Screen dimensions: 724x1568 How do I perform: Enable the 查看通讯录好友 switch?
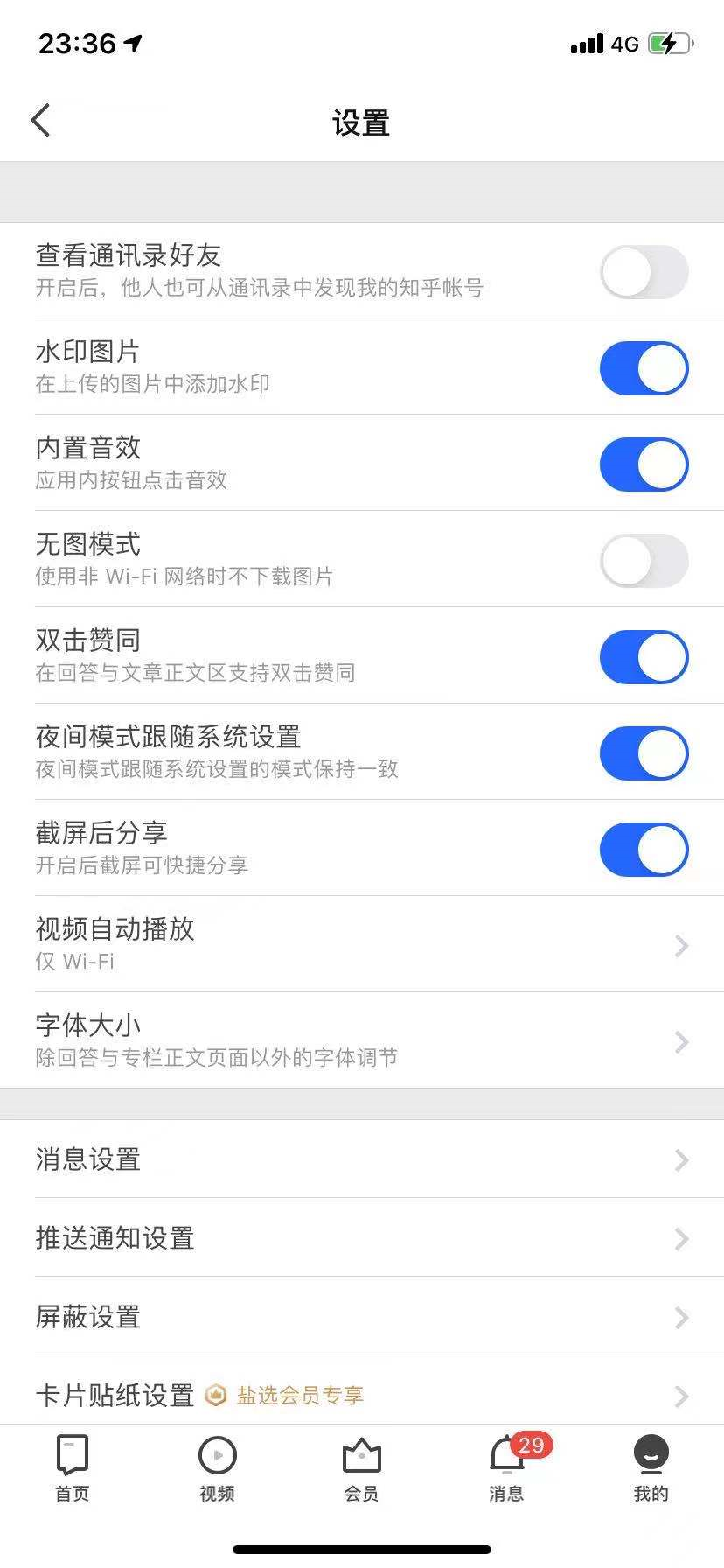644,272
